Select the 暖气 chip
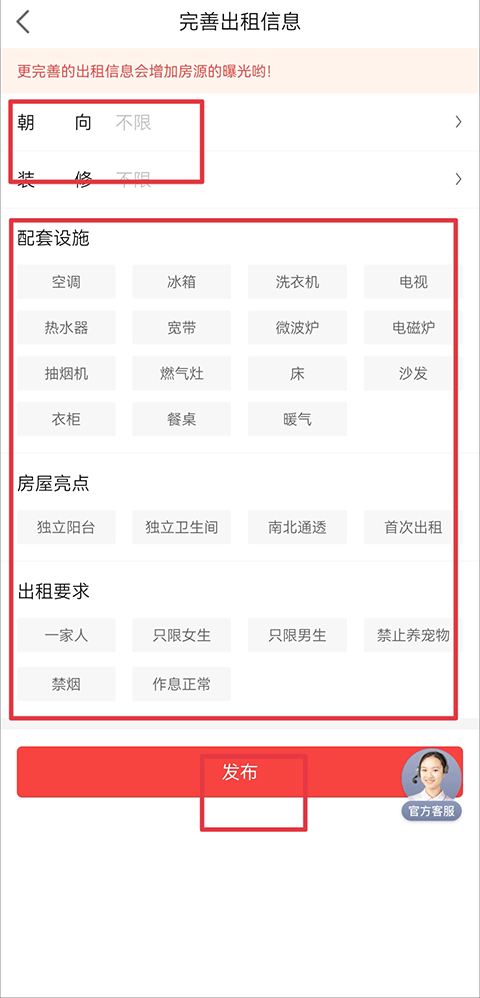Screen dimensions: 480x998 tap(297, 419)
